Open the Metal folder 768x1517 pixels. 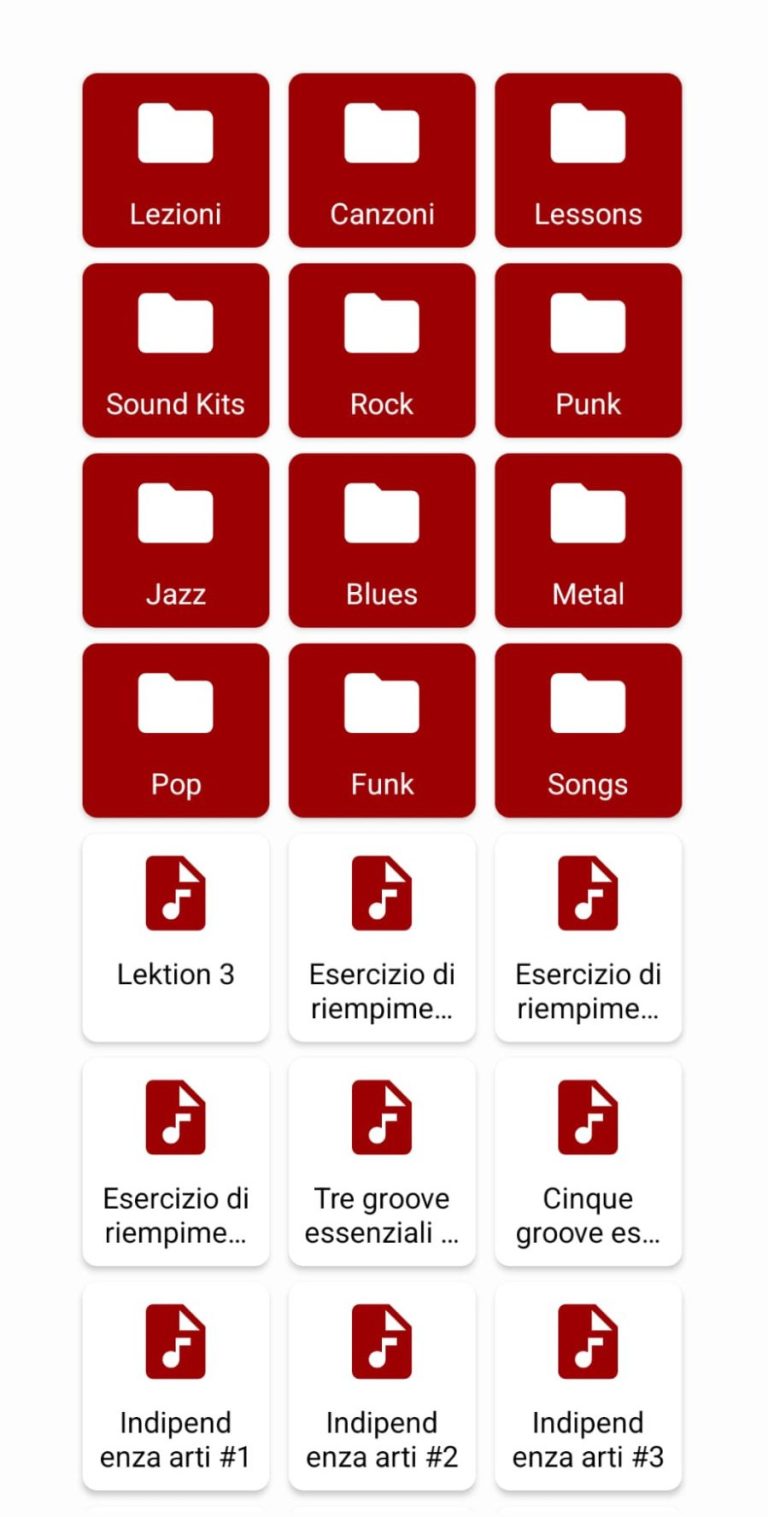[x=588, y=540]
